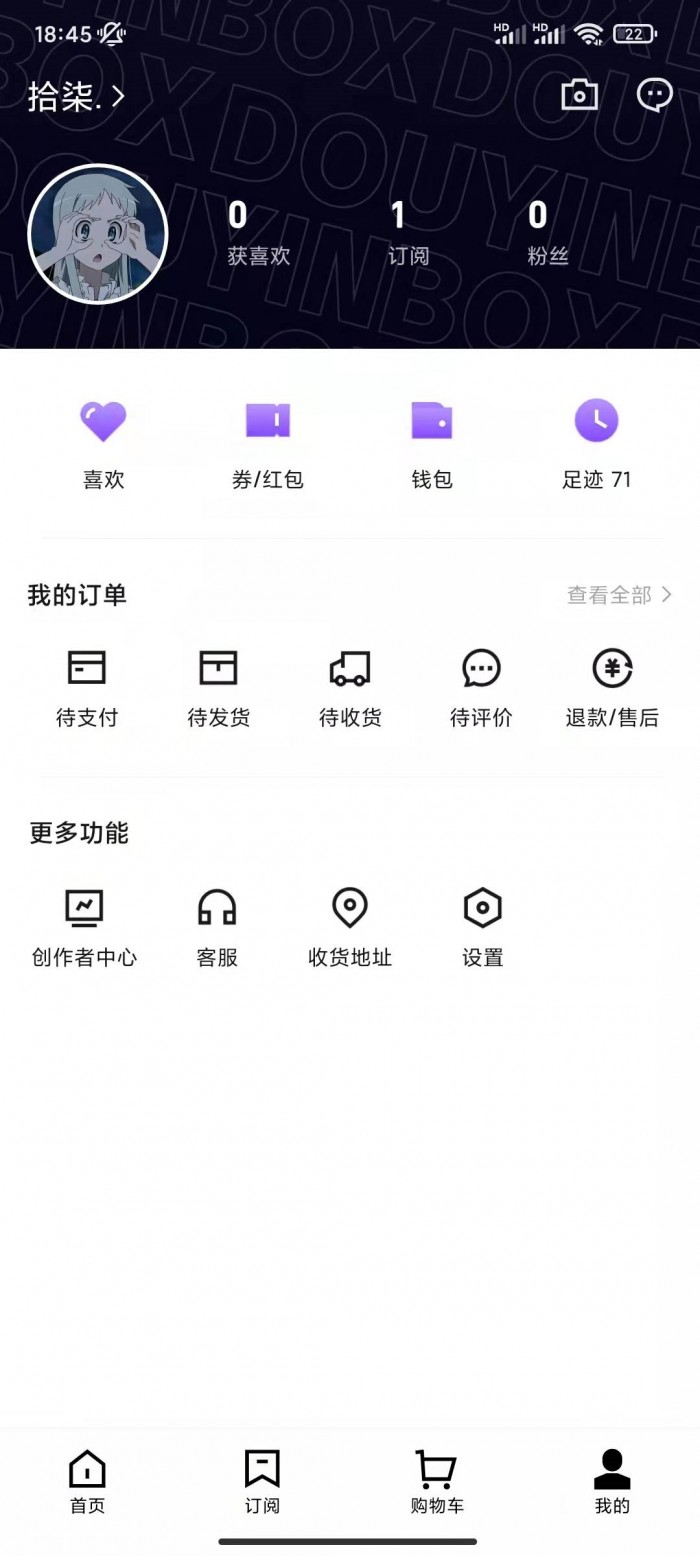Open 待评价 orders awaiting review

point(481,688)
